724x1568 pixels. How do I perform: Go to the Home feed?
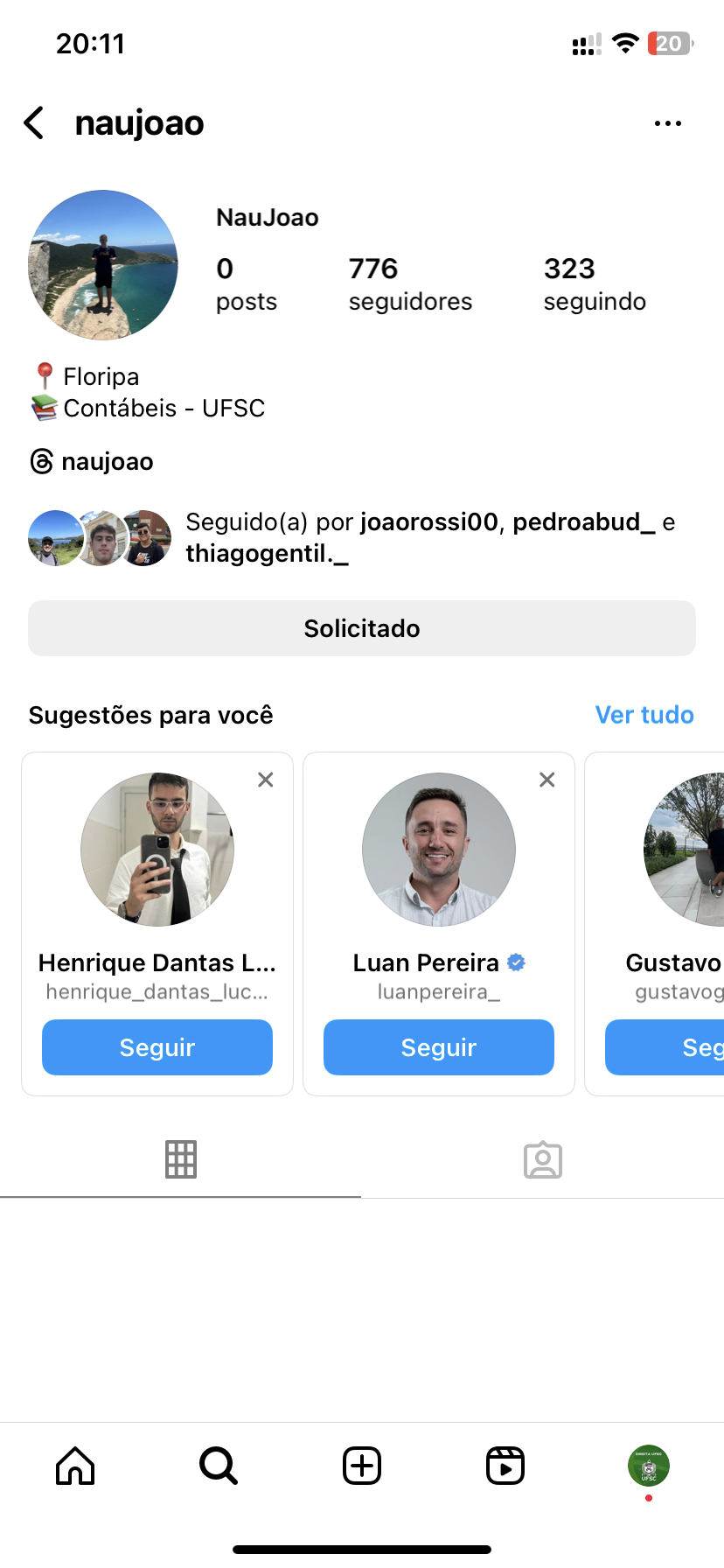pyautogui.click(x=75, y=1466)
